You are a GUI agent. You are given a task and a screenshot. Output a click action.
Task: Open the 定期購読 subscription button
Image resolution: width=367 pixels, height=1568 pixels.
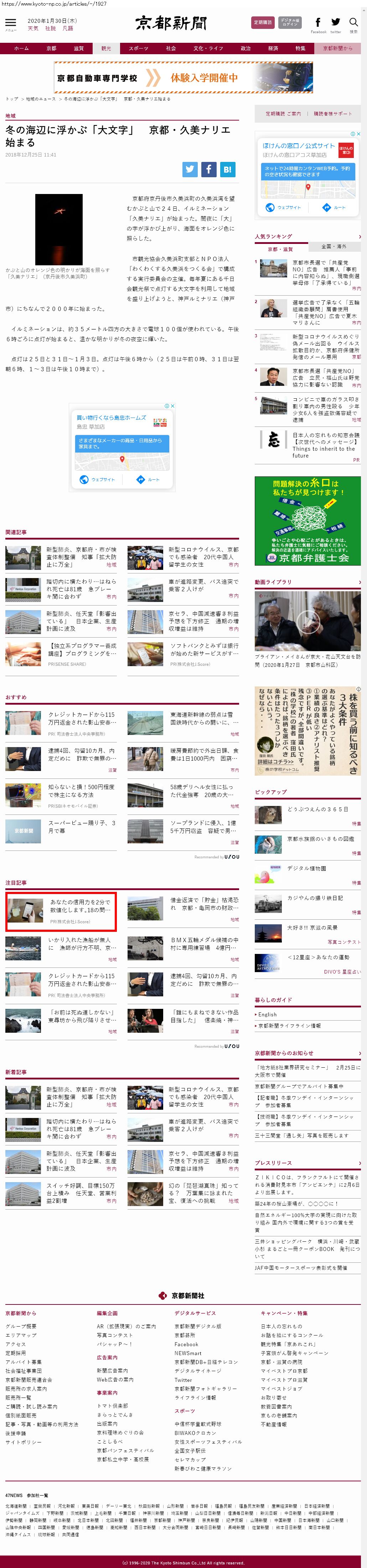tap(262, 22)
